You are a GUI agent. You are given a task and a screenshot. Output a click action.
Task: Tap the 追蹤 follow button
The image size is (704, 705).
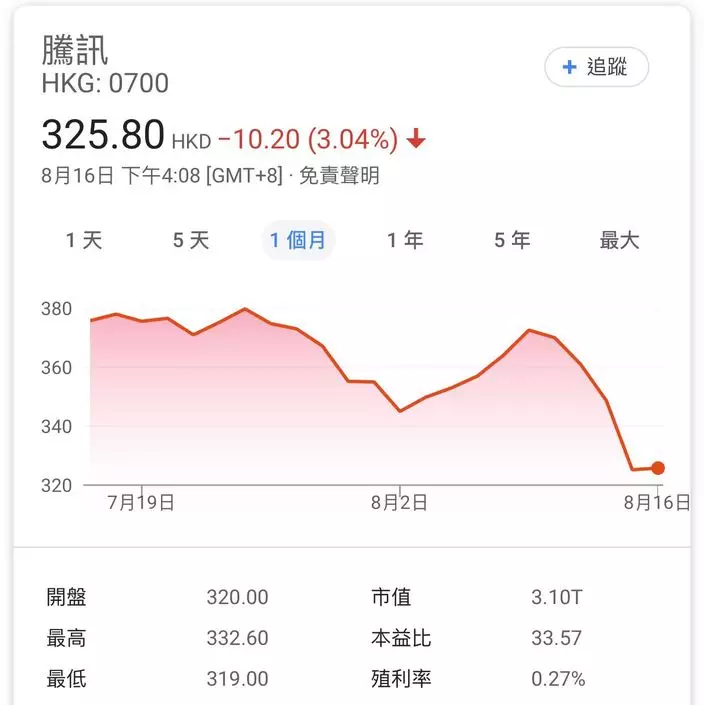[596, 68]
